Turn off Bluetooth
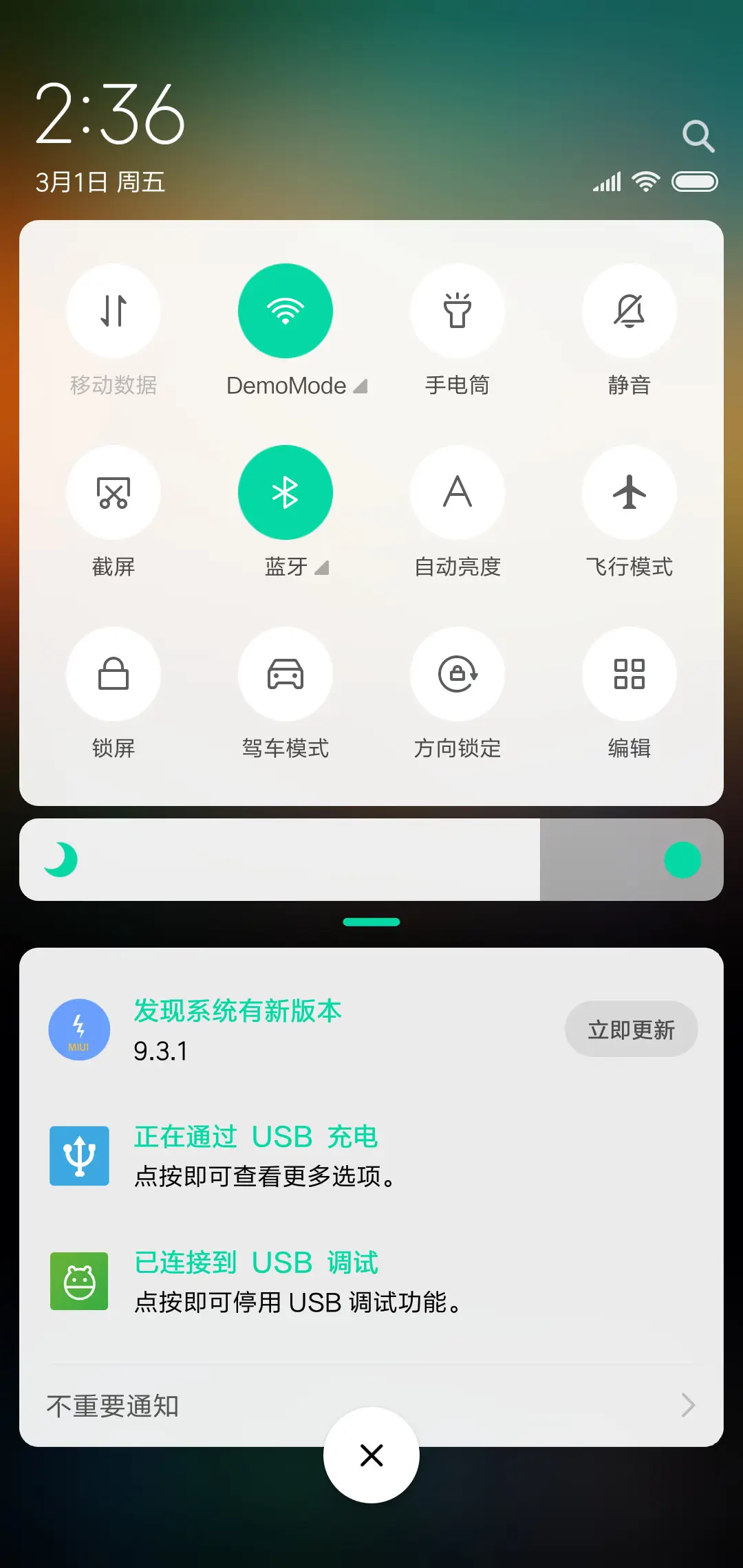743x1568 pixels. [286, 492]
